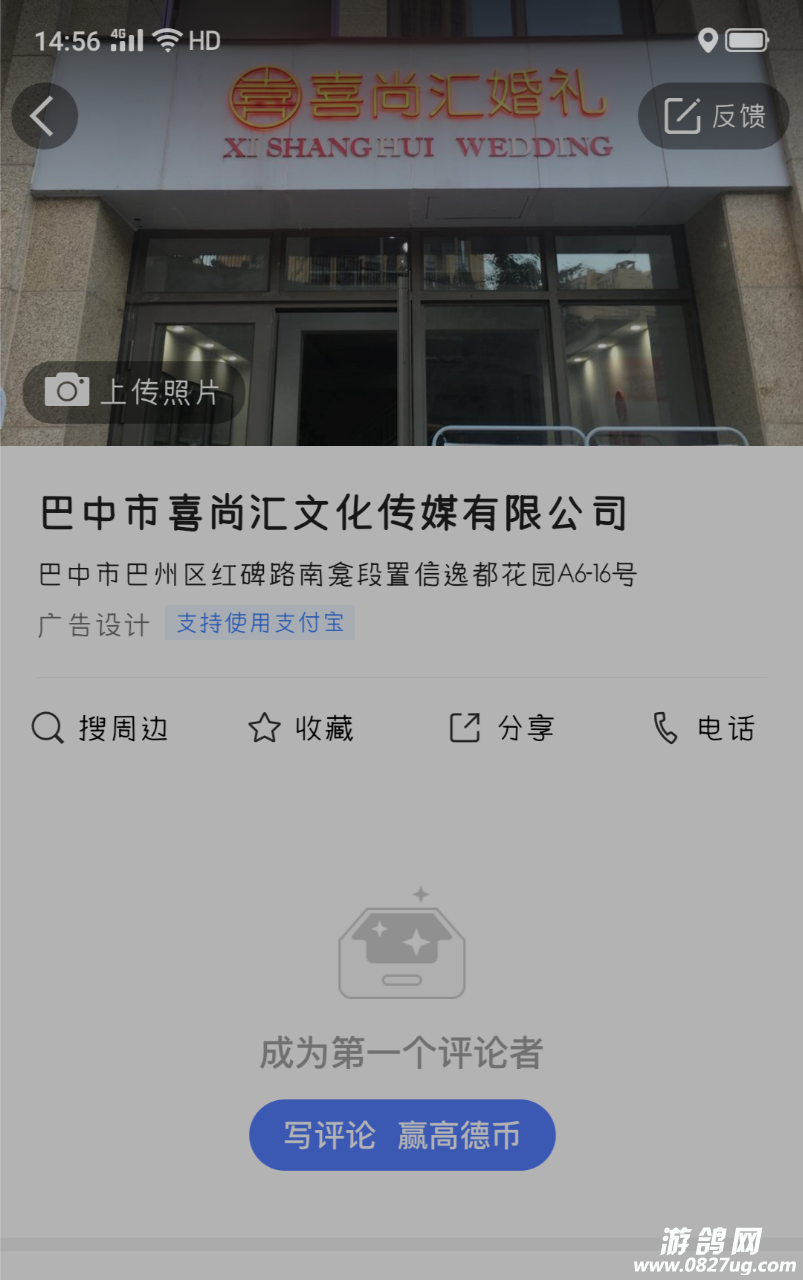The width and height of the screenshot is (803, 1280).
Task: Tap 上传照片 to upload a photo
Action: tap(133, 392)
